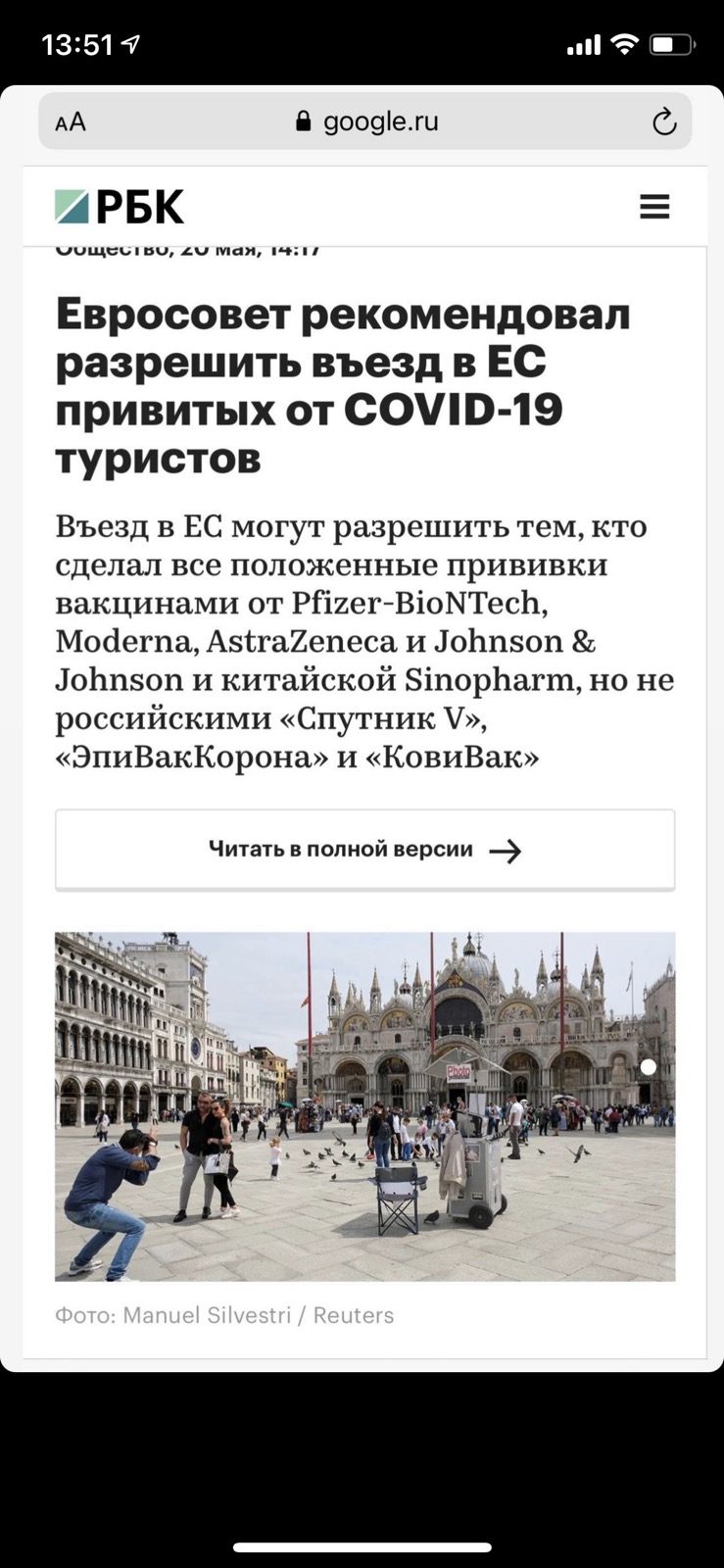Reload the page in Safari

664,122
